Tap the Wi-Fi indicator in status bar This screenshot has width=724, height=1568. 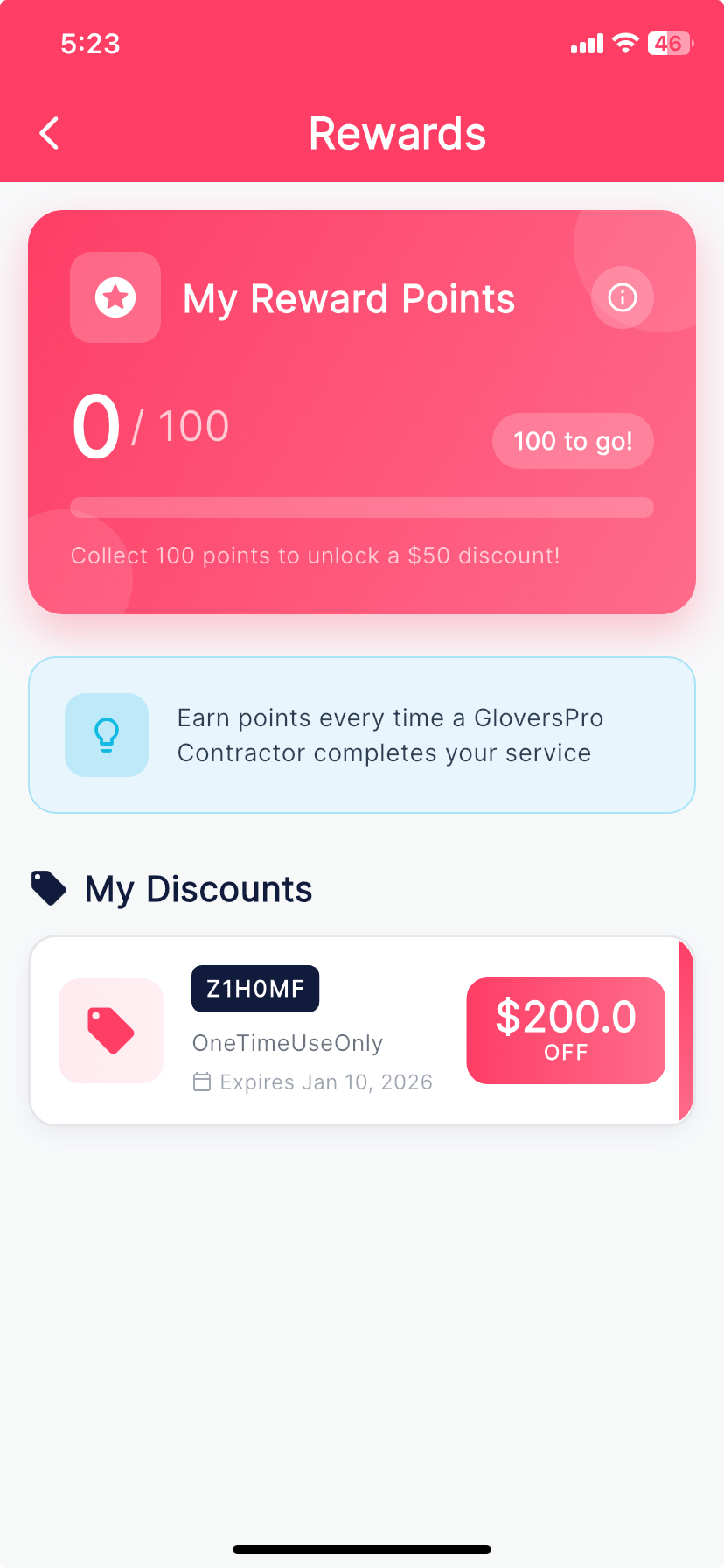(x=623, y=43)
